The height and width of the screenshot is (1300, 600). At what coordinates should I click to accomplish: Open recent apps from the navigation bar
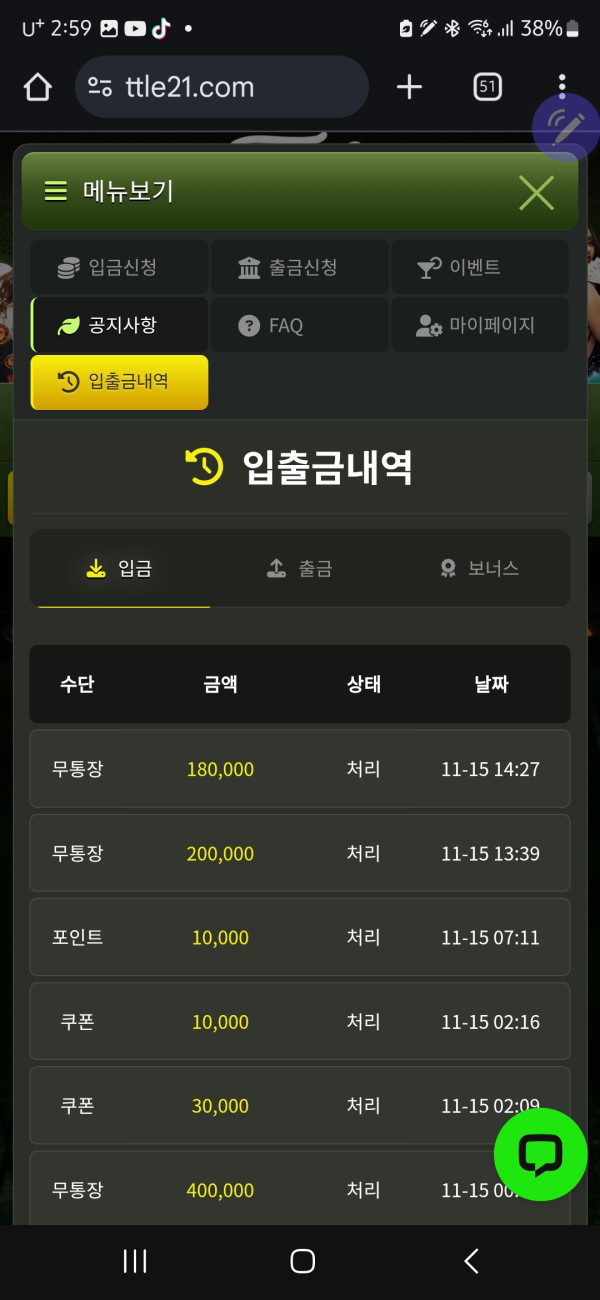[x=135, y=1261]
